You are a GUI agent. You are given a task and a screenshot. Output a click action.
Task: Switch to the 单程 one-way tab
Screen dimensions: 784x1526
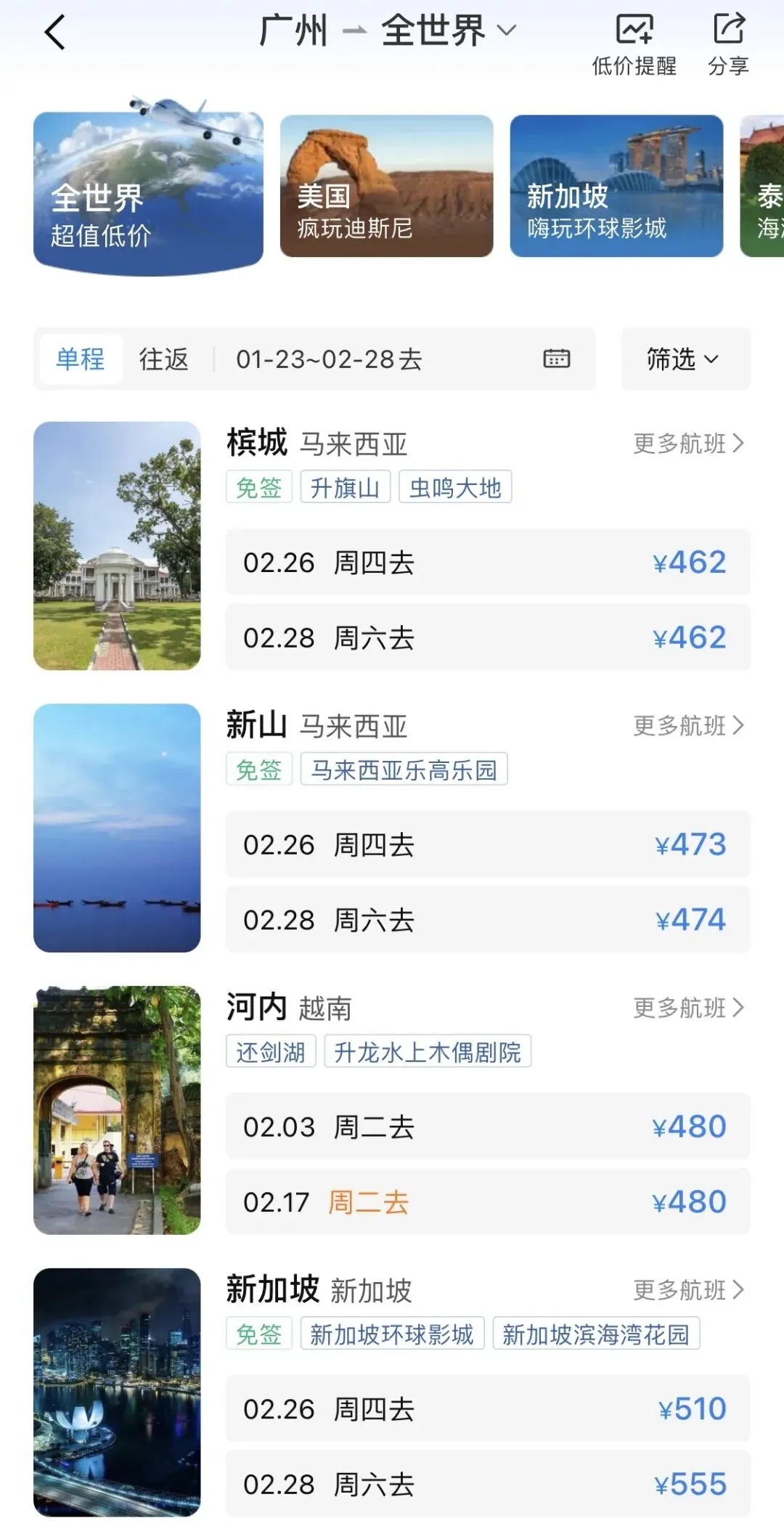pos(81,359)
